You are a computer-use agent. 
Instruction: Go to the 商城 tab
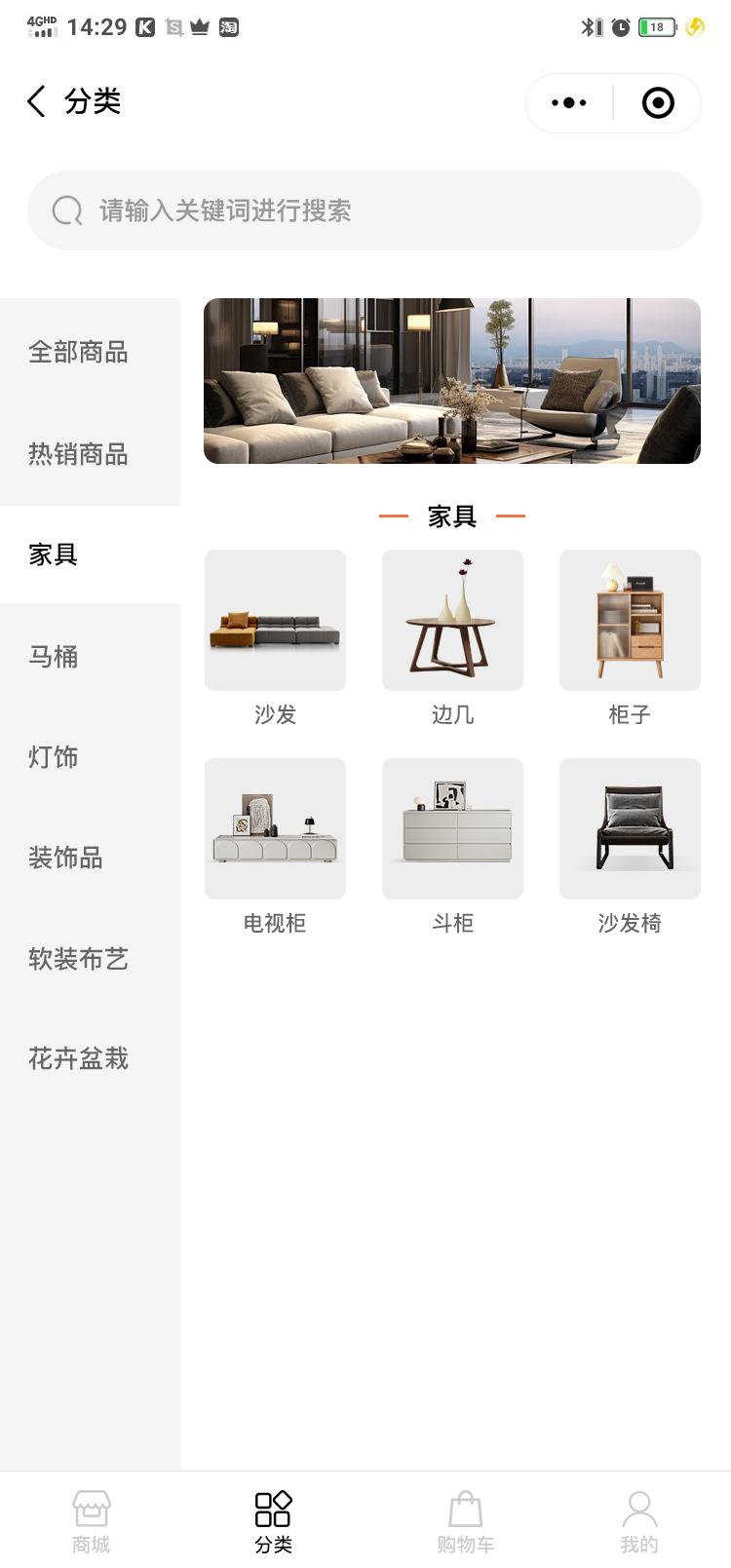point(92,1520)
